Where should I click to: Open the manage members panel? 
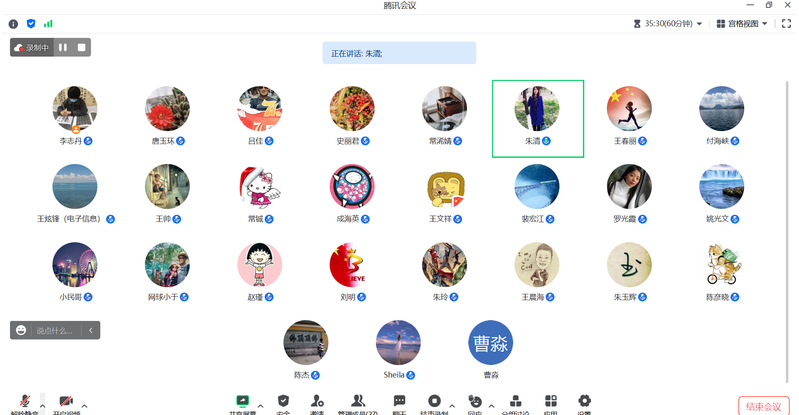355,401
